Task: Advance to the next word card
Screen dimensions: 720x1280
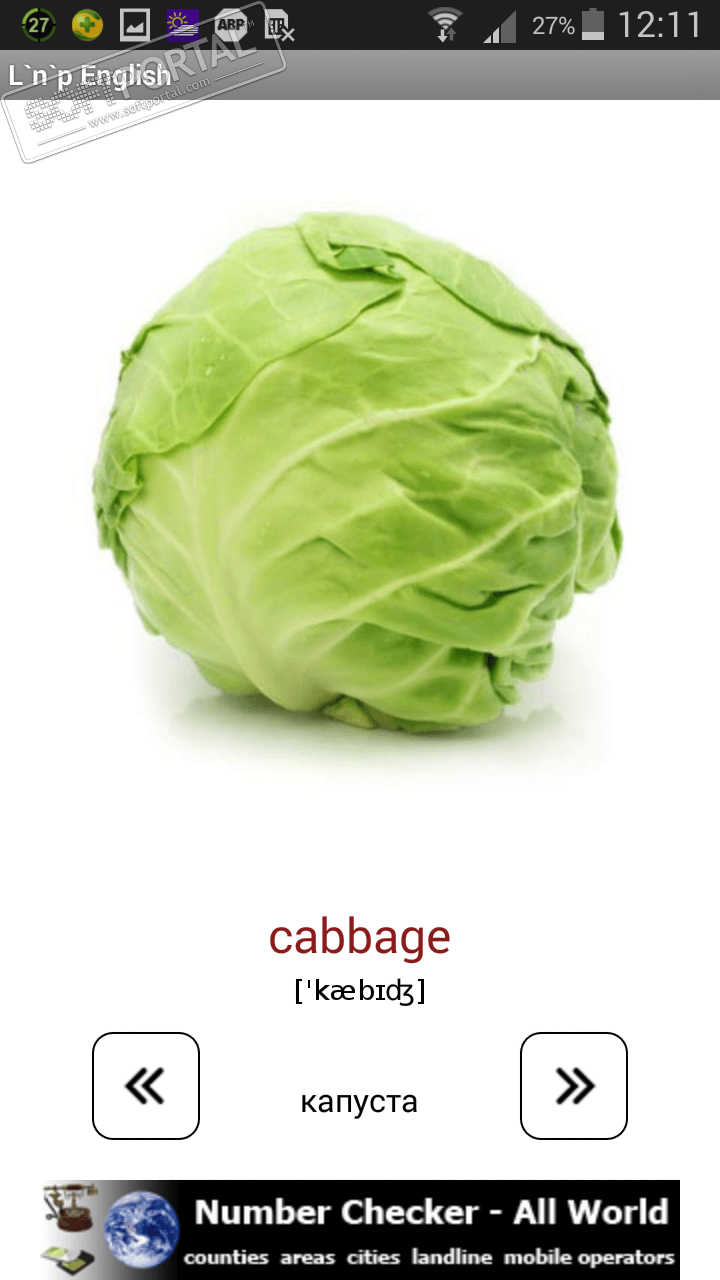Action: pos(574,1086)
